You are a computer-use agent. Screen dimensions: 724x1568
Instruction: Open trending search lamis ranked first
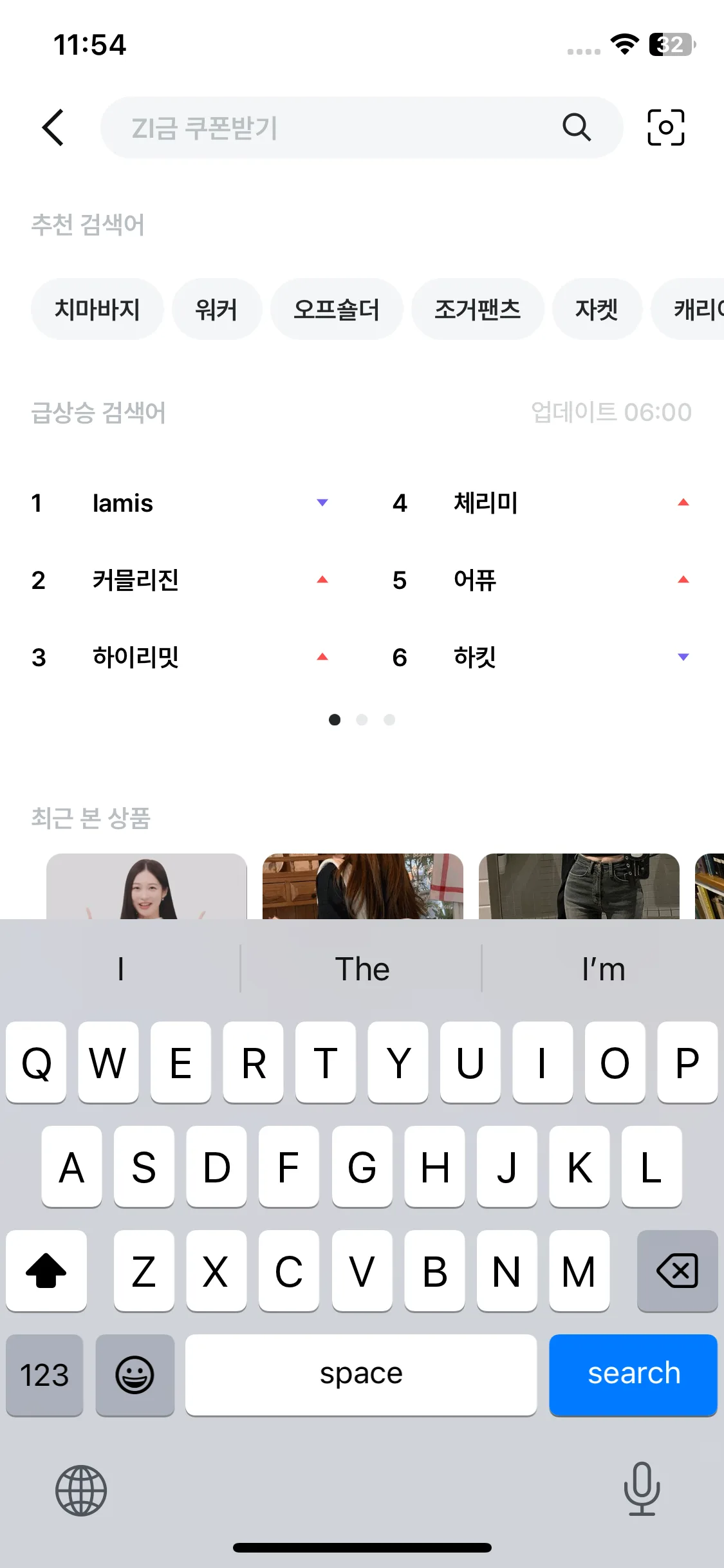(123, 503)
